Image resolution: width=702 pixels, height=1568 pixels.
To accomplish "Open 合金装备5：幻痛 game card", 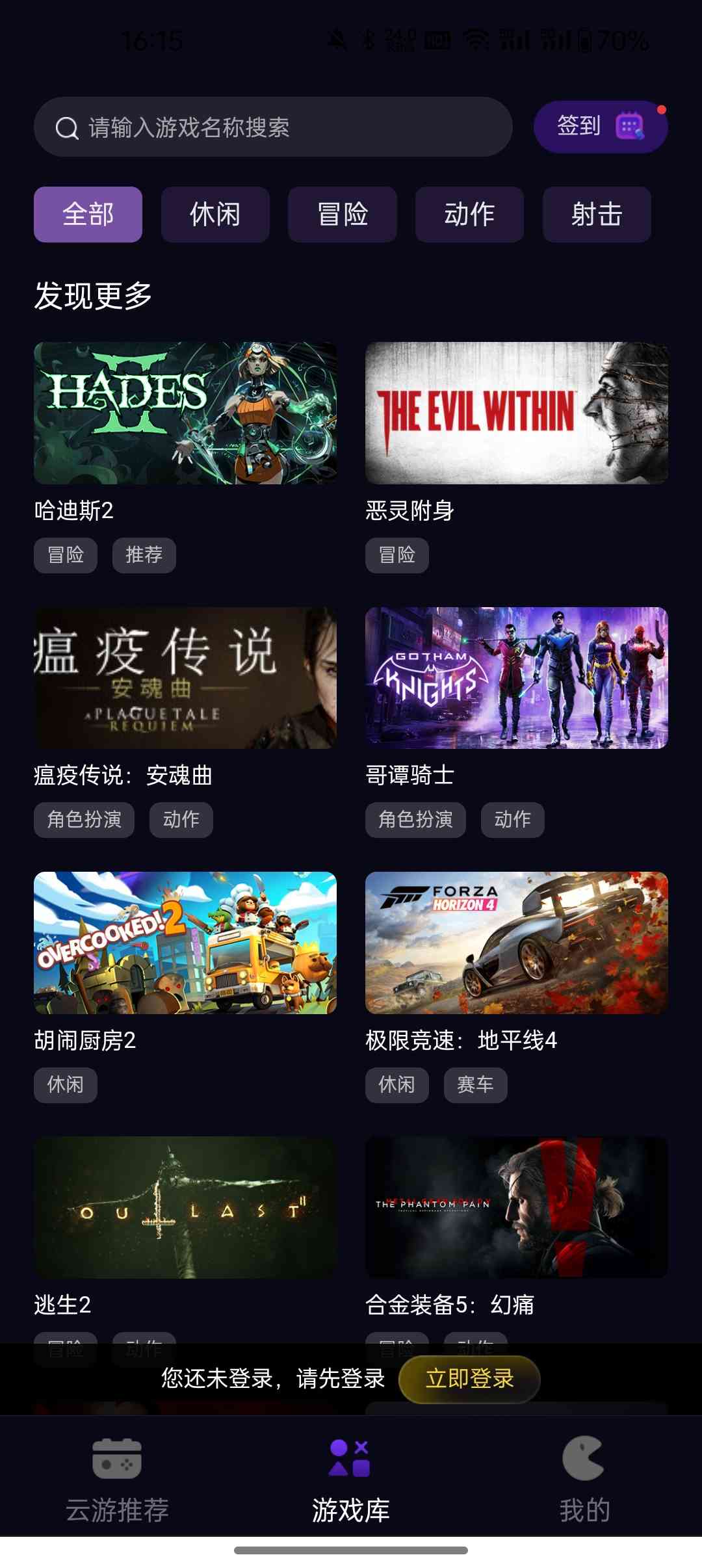I will pos(517,1207).
